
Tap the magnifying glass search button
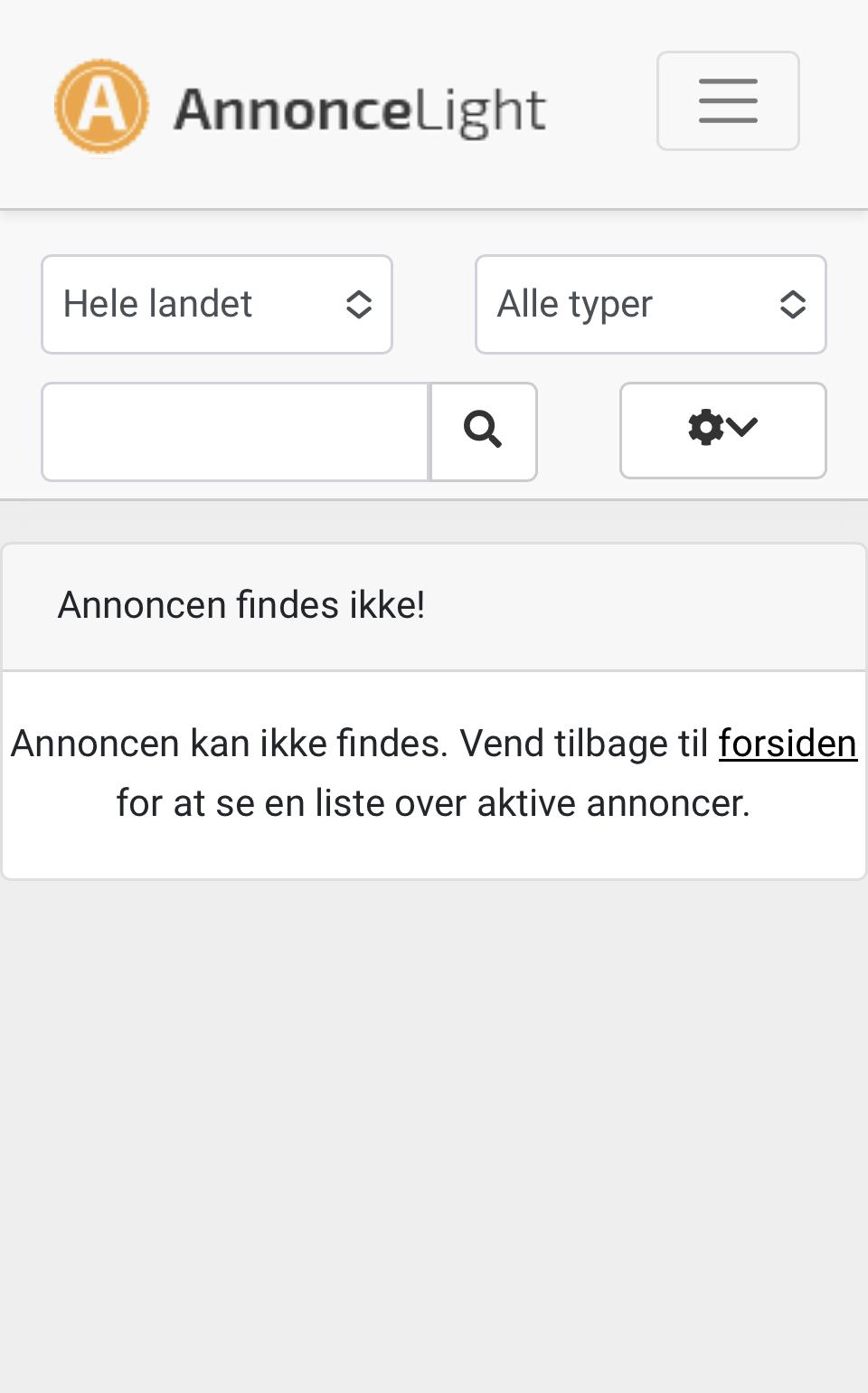tap(484, 431)
